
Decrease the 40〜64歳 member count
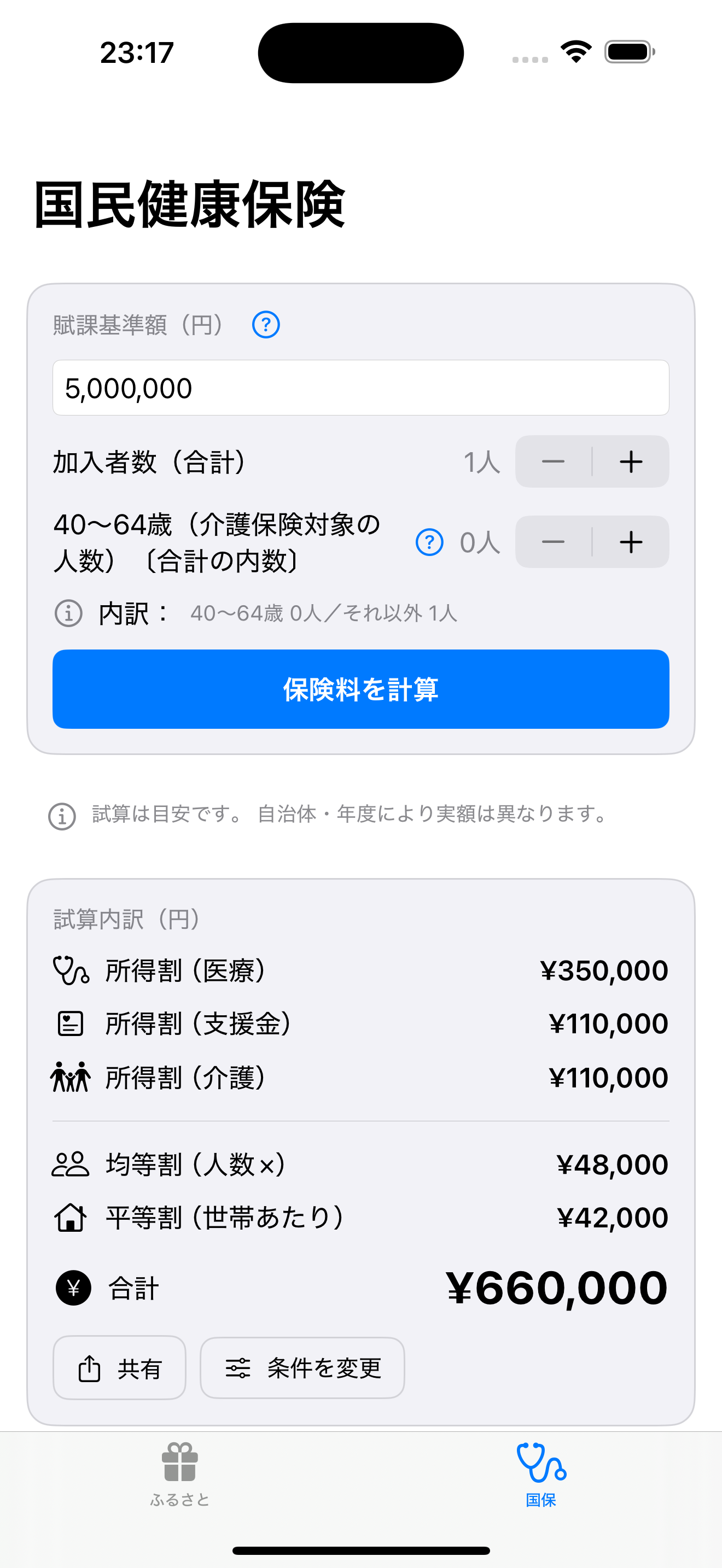[x=554, y=542]
